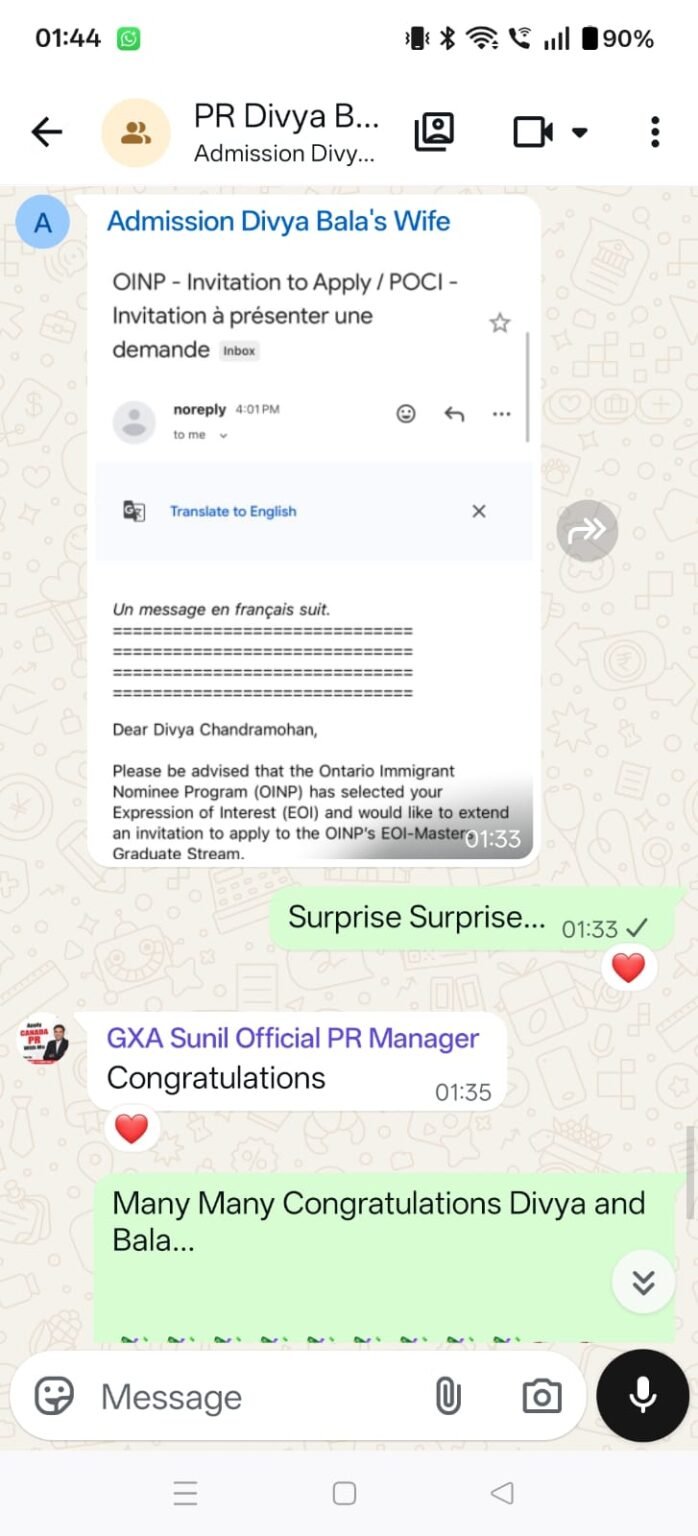Open the media gallery icon
The width and height of the screenshot is (698, 1536).
[x=434, y=132]
